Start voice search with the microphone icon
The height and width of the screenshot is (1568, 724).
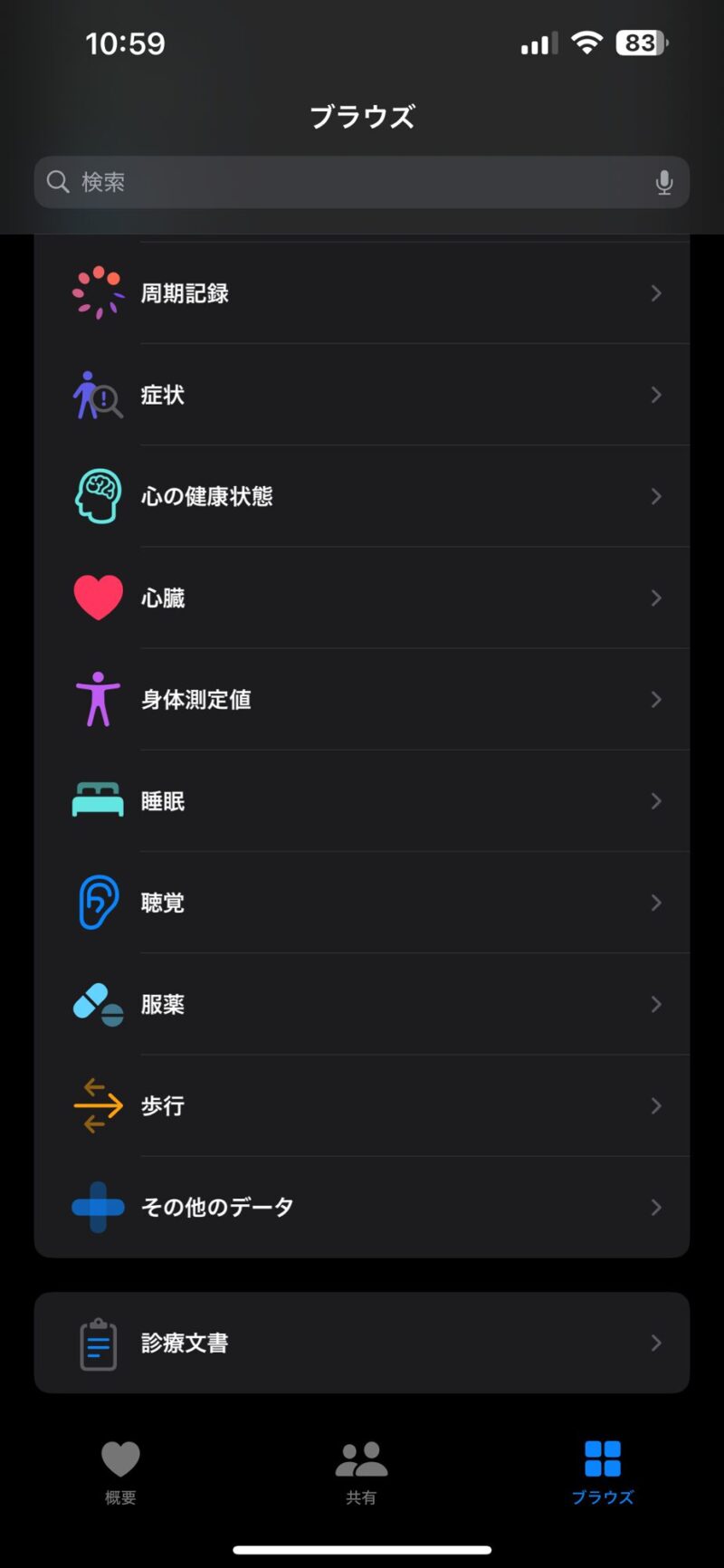(663, 182)
